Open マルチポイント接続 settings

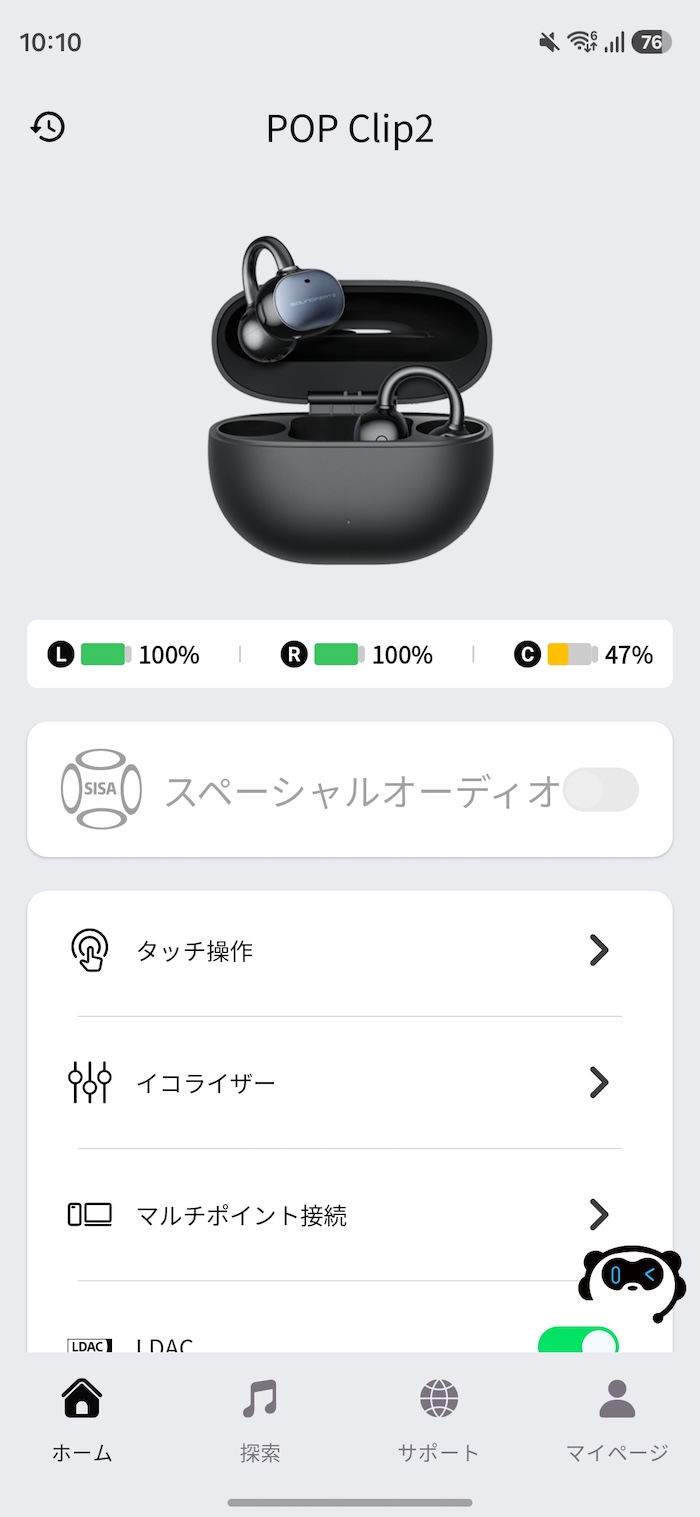point(349,1215)
